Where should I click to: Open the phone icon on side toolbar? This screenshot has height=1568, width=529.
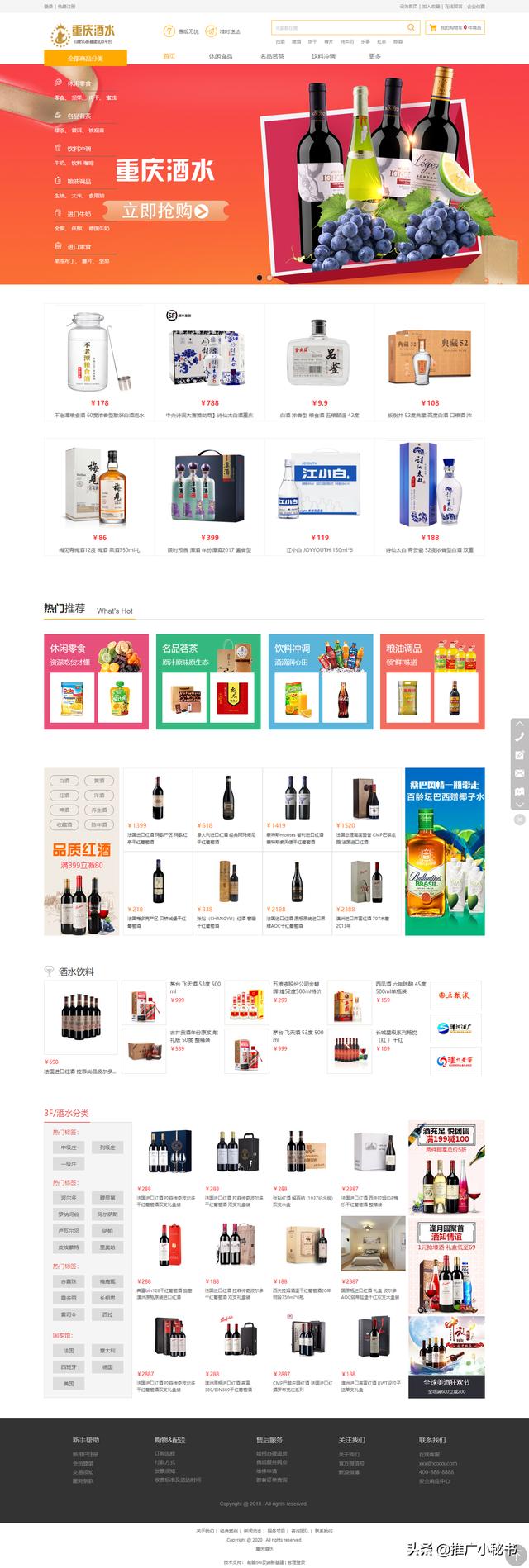(519, 734)
